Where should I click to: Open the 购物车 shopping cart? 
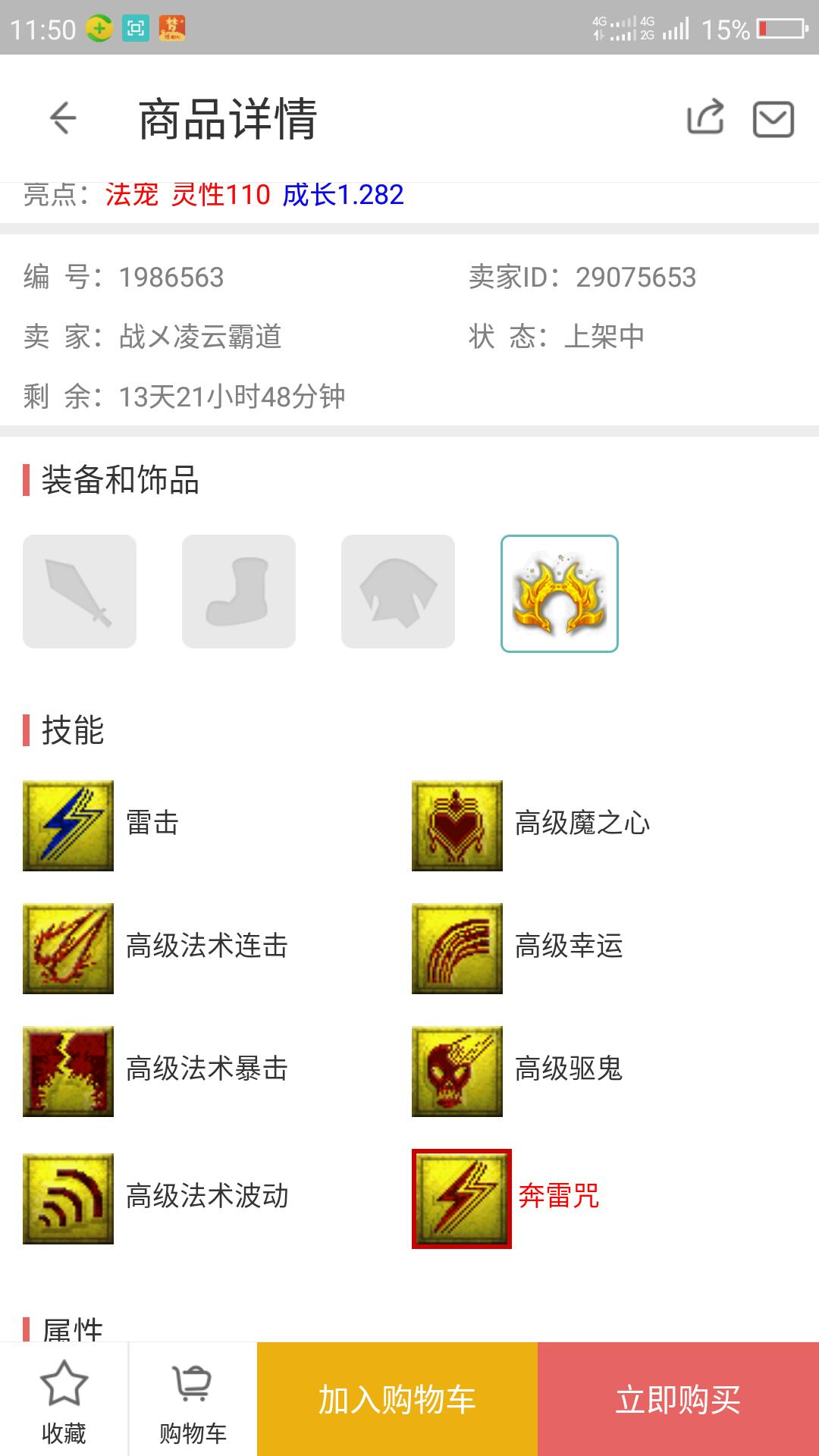193,1400
